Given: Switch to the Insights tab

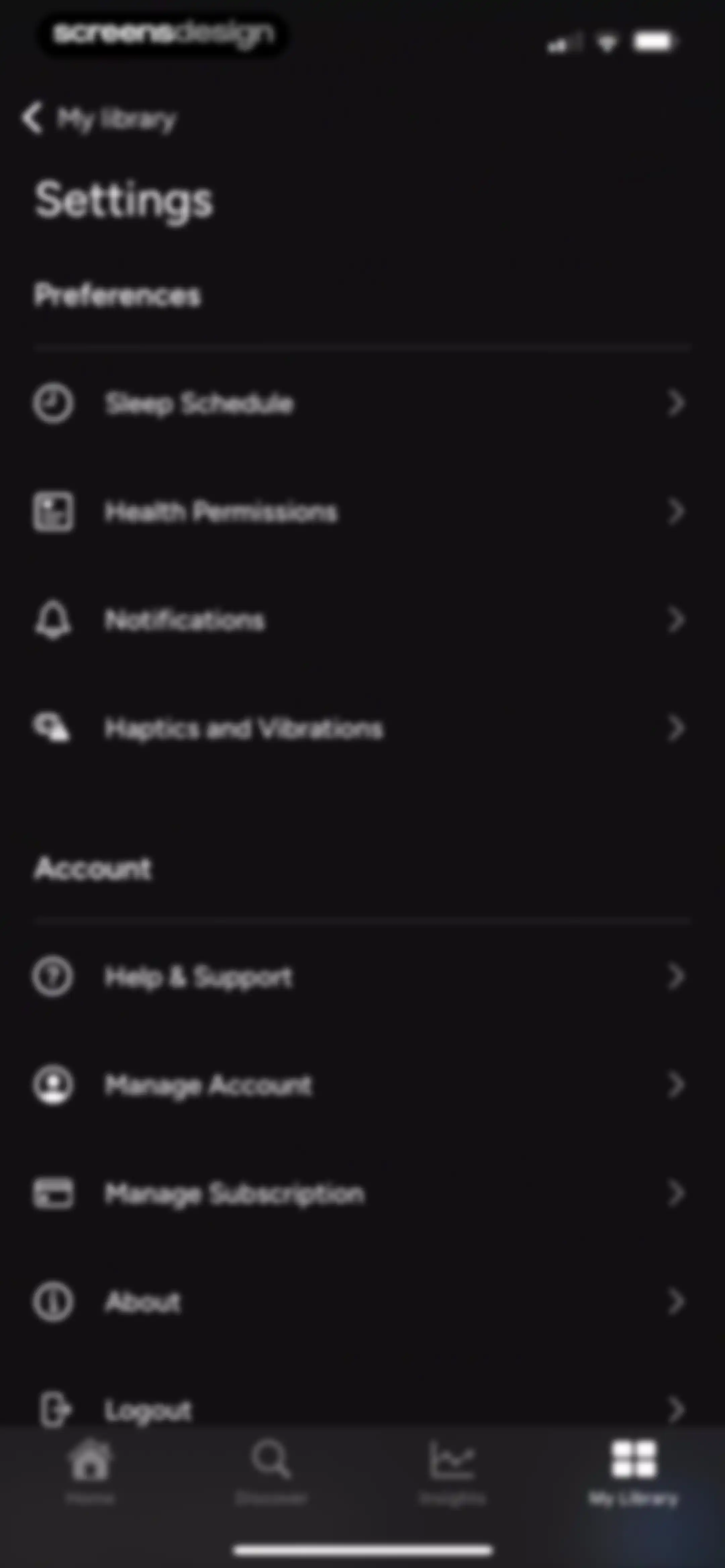Looking at the screenshot, I should (x=452, y=1469).
